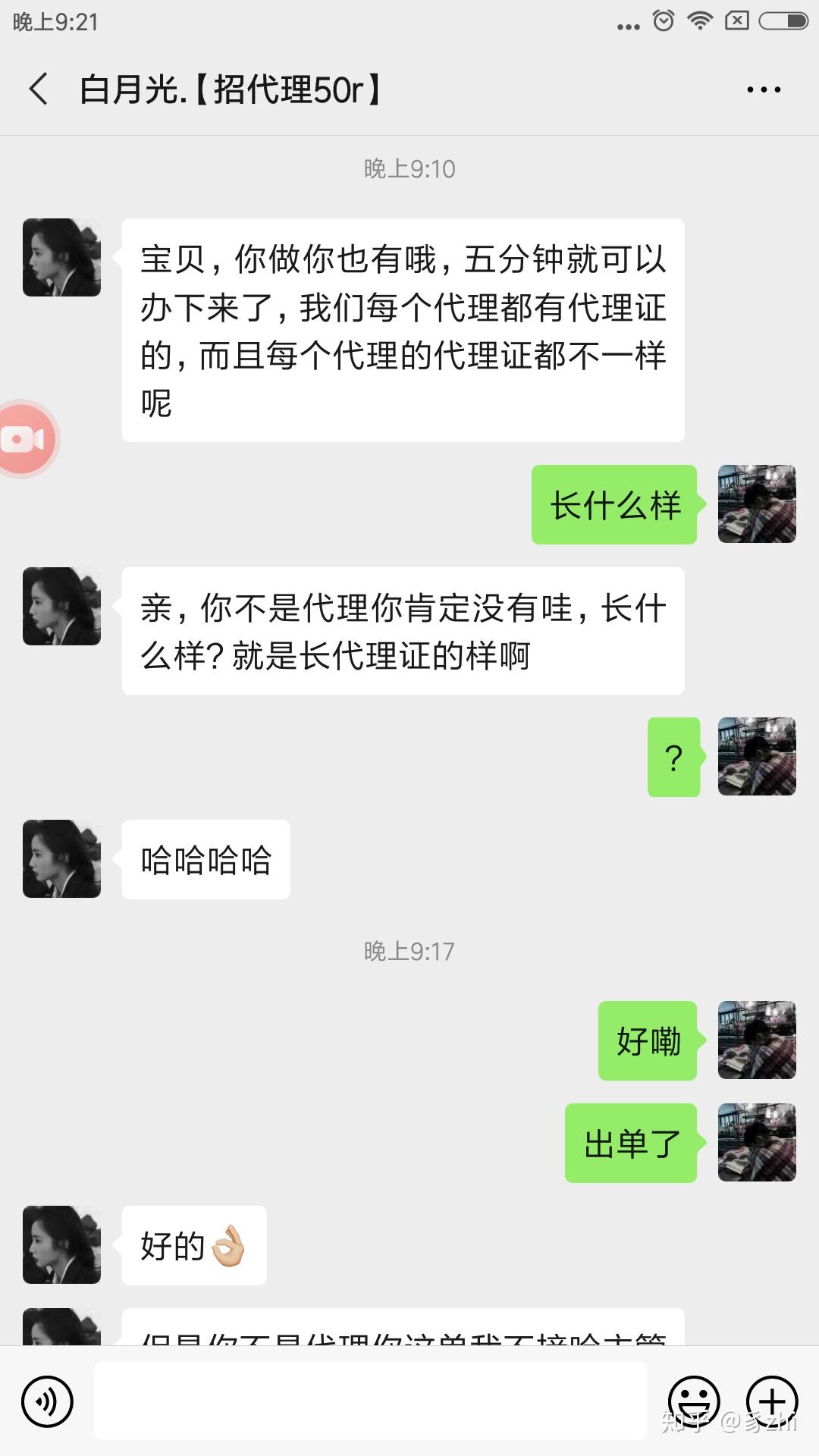Go back from the 白月光 chat
The width and height of the screenshot is (819, 1456).
[39, 89]
